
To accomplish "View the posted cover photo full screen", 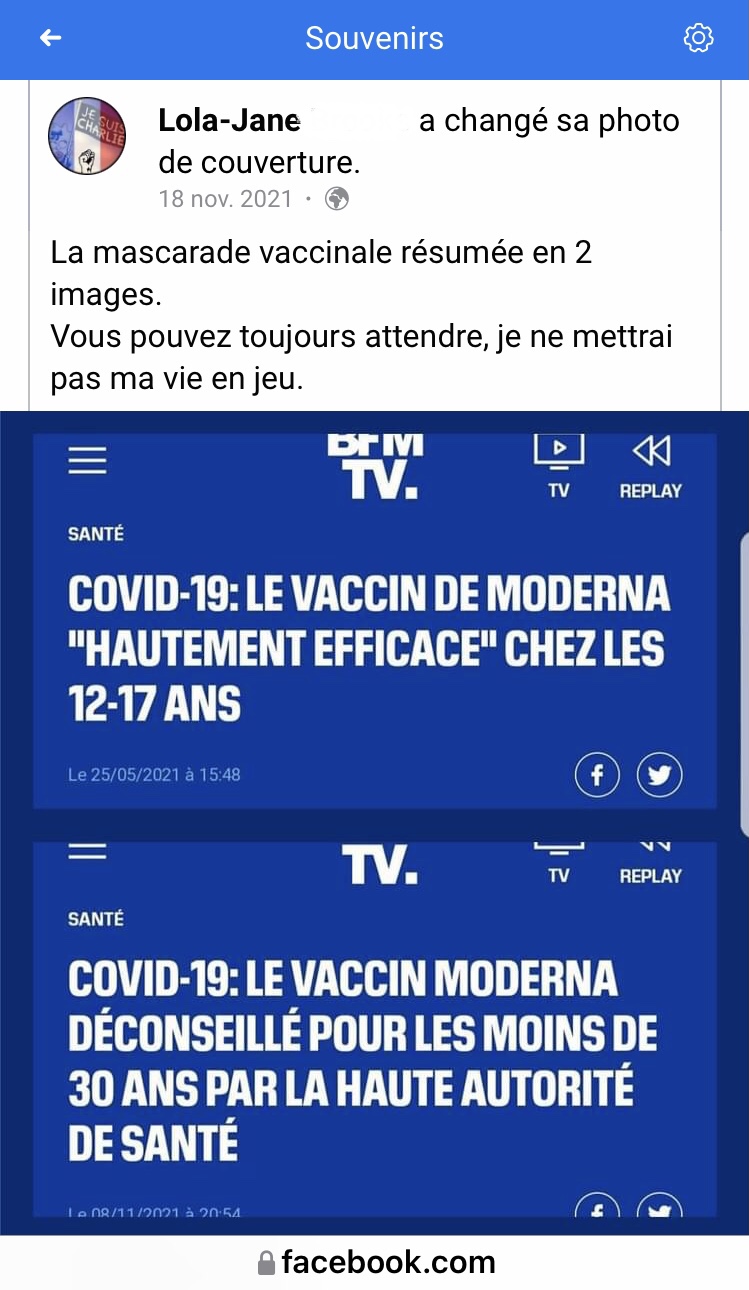I will coord(374,820).
